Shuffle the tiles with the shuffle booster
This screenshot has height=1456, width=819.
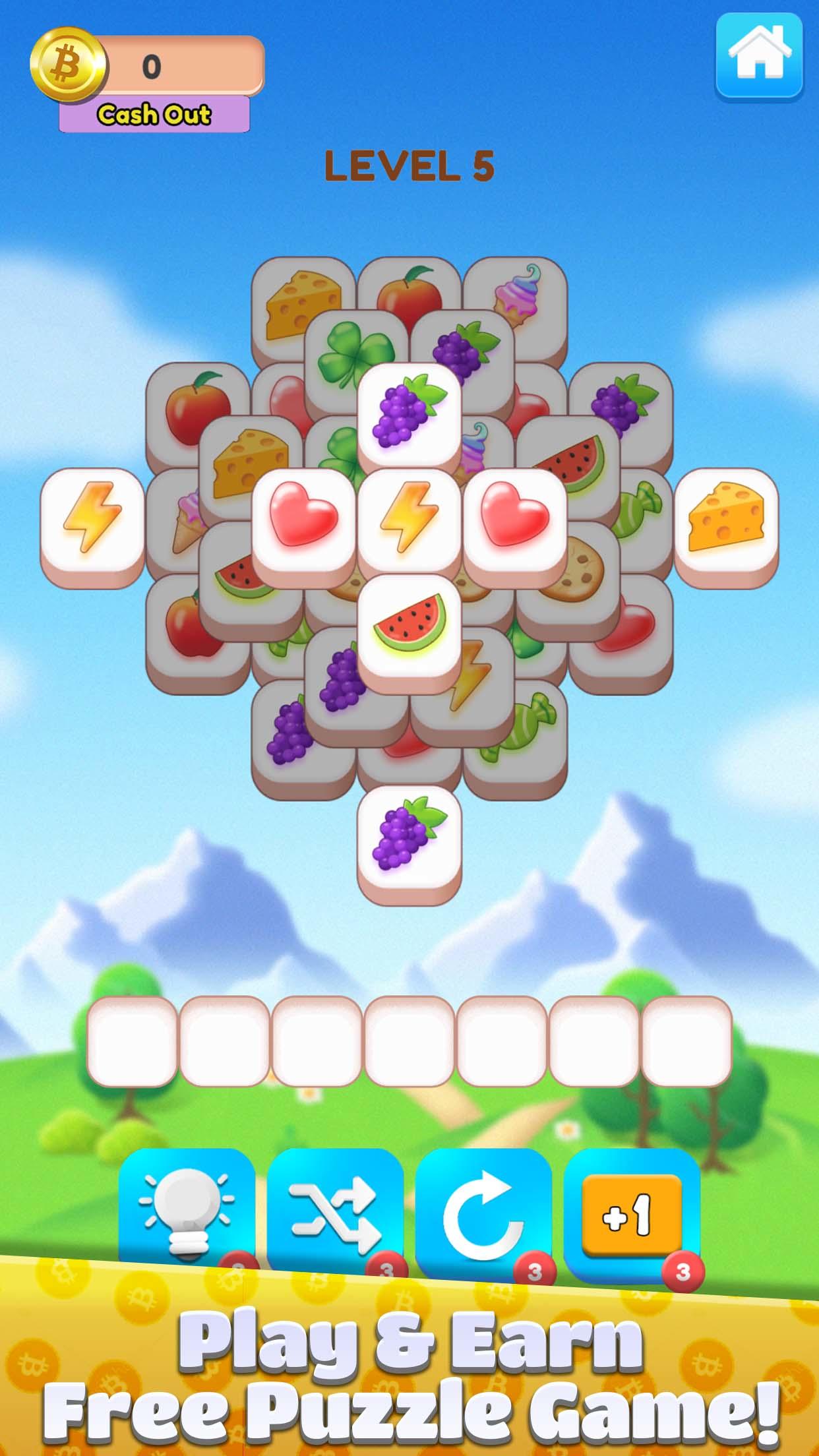(x=335, y=1215)
